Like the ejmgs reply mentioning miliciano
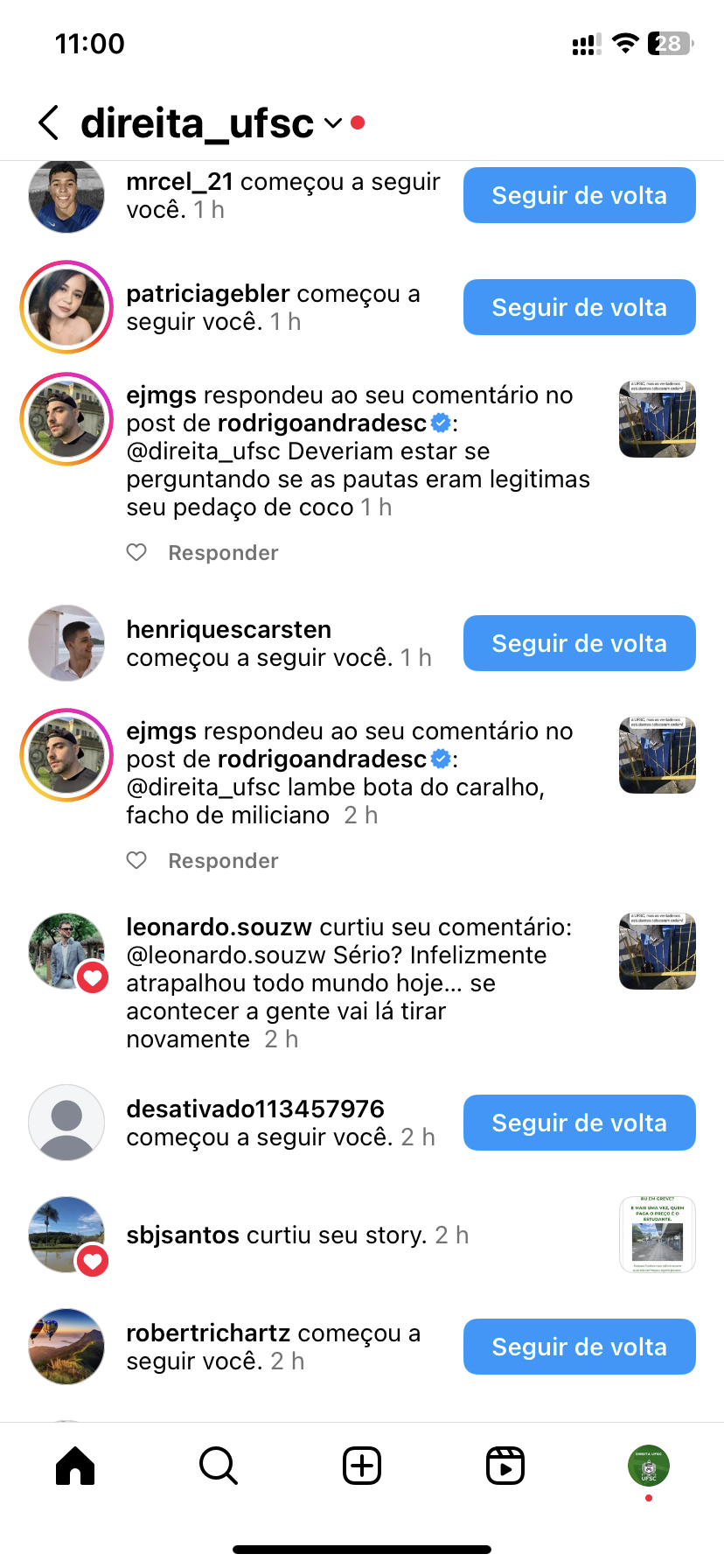 click(x=136, y=860)
